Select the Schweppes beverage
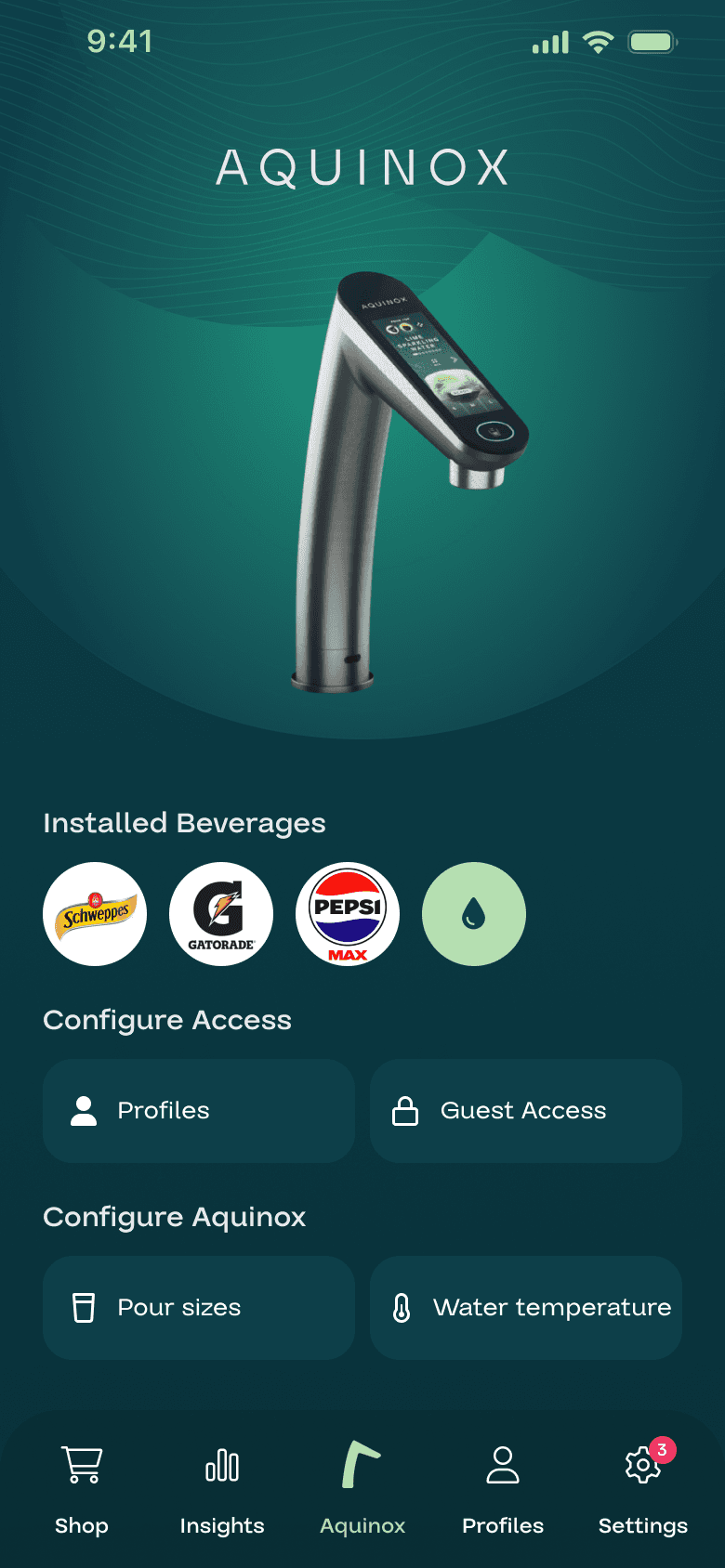This screenshot has width=725, height=1568. click(95, 914)
